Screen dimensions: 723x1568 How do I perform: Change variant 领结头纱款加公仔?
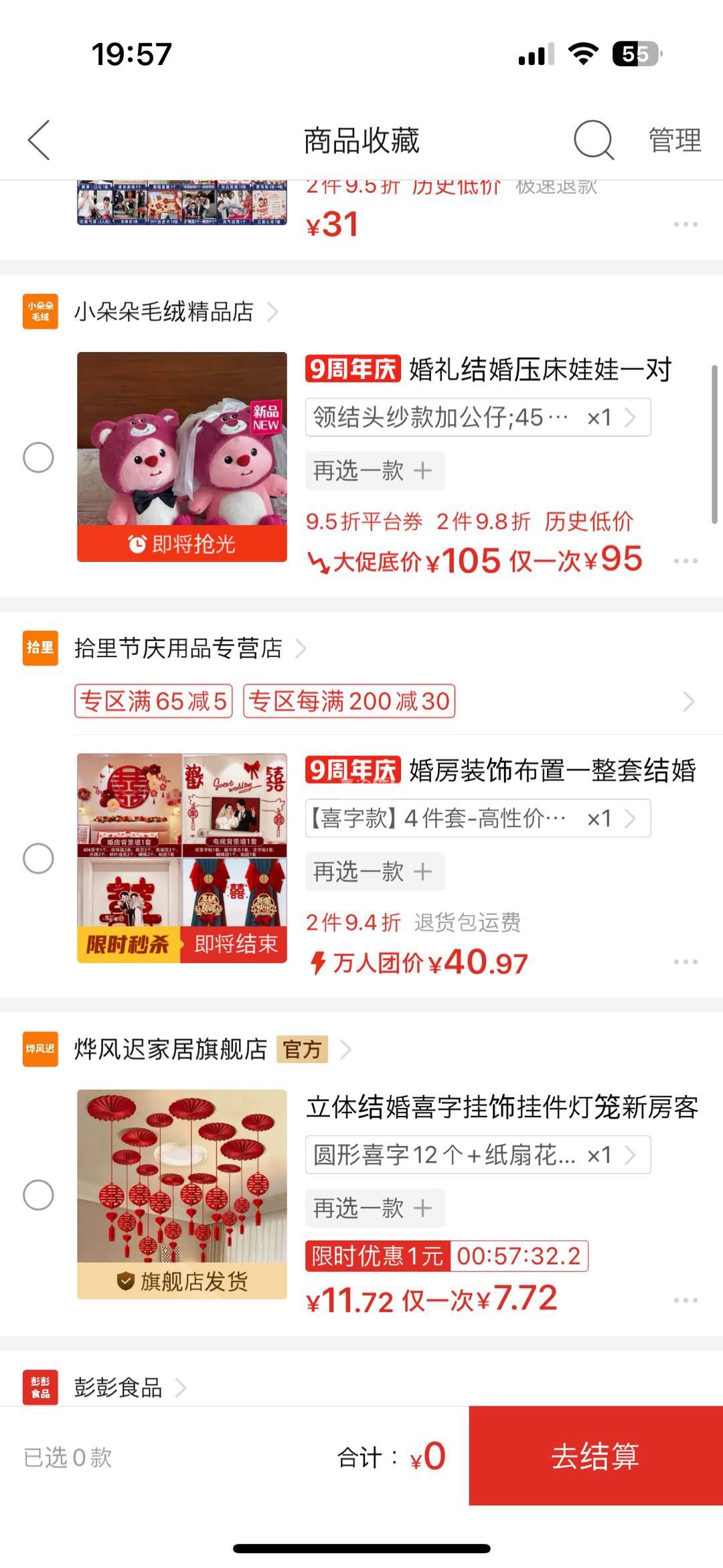tap(477, 417)
